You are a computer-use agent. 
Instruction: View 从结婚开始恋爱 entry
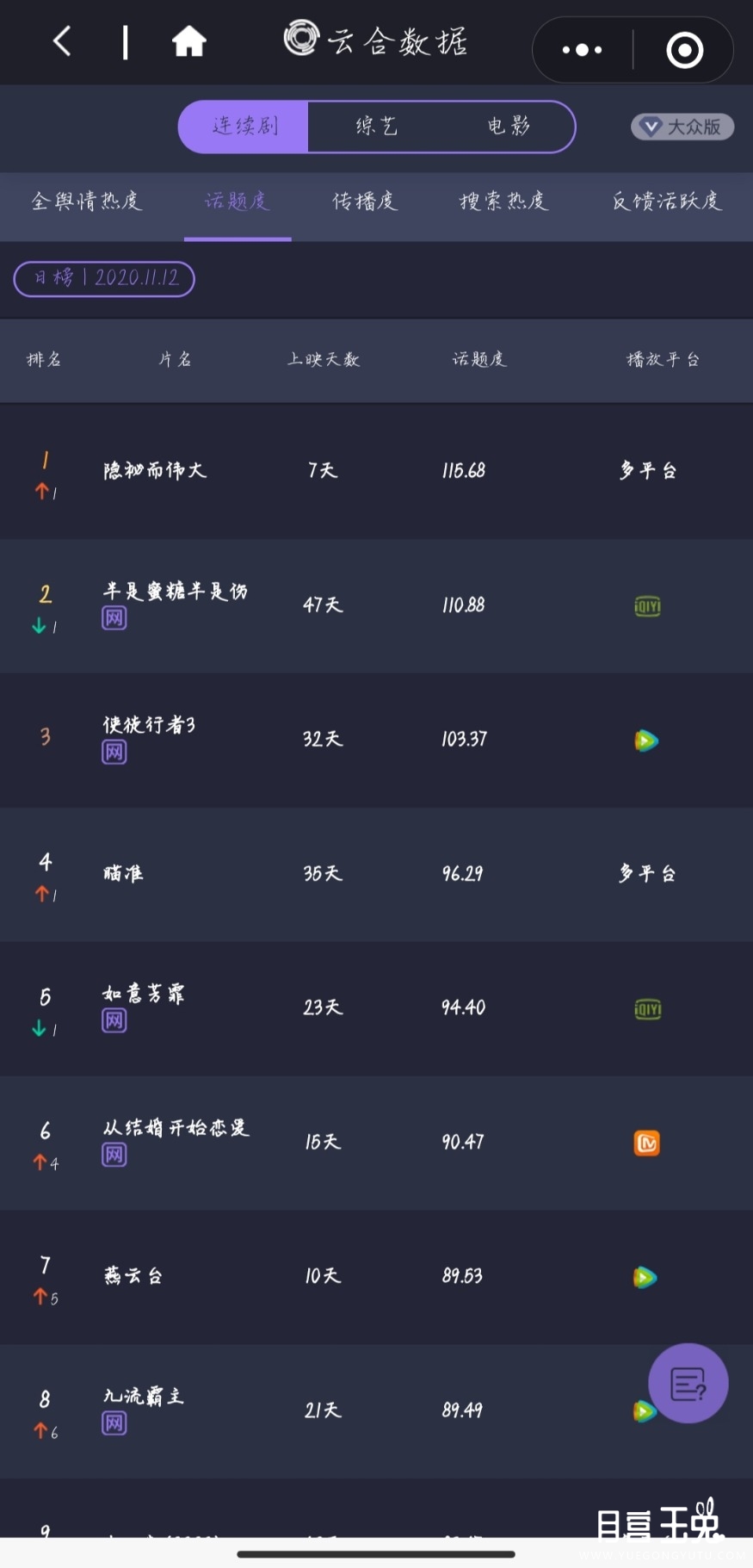pos(376,1143)
